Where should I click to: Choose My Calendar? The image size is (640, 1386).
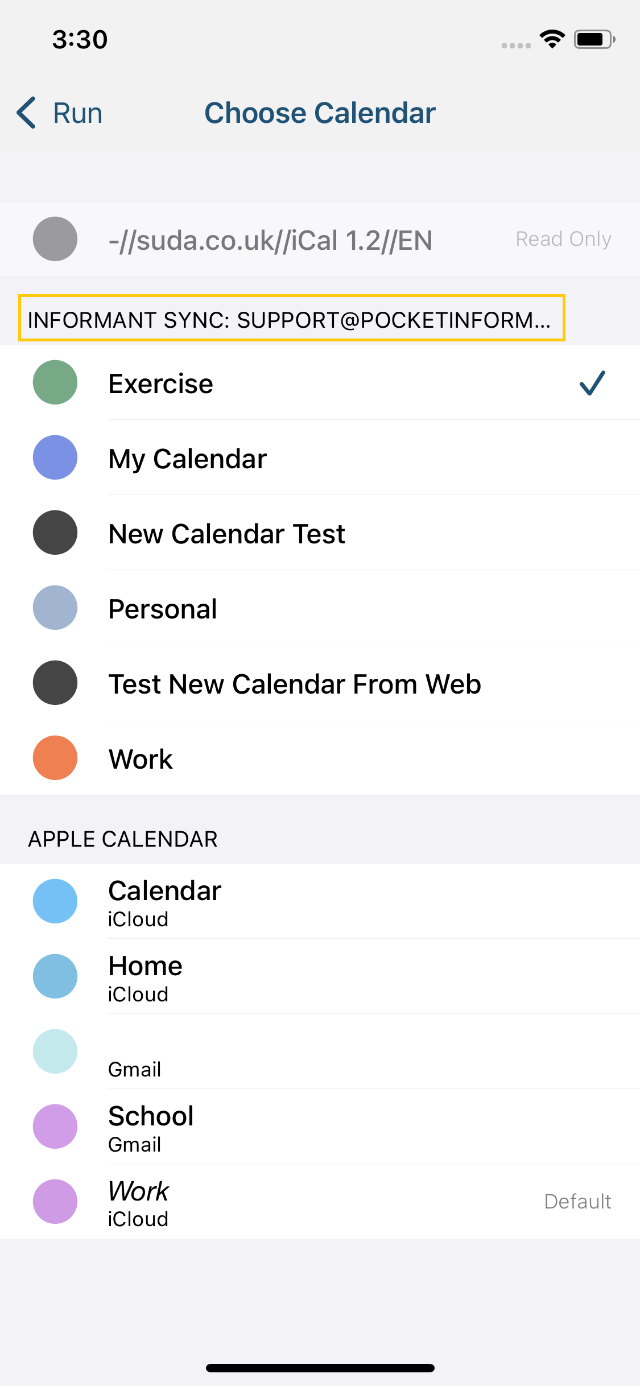tap(320, 458)
